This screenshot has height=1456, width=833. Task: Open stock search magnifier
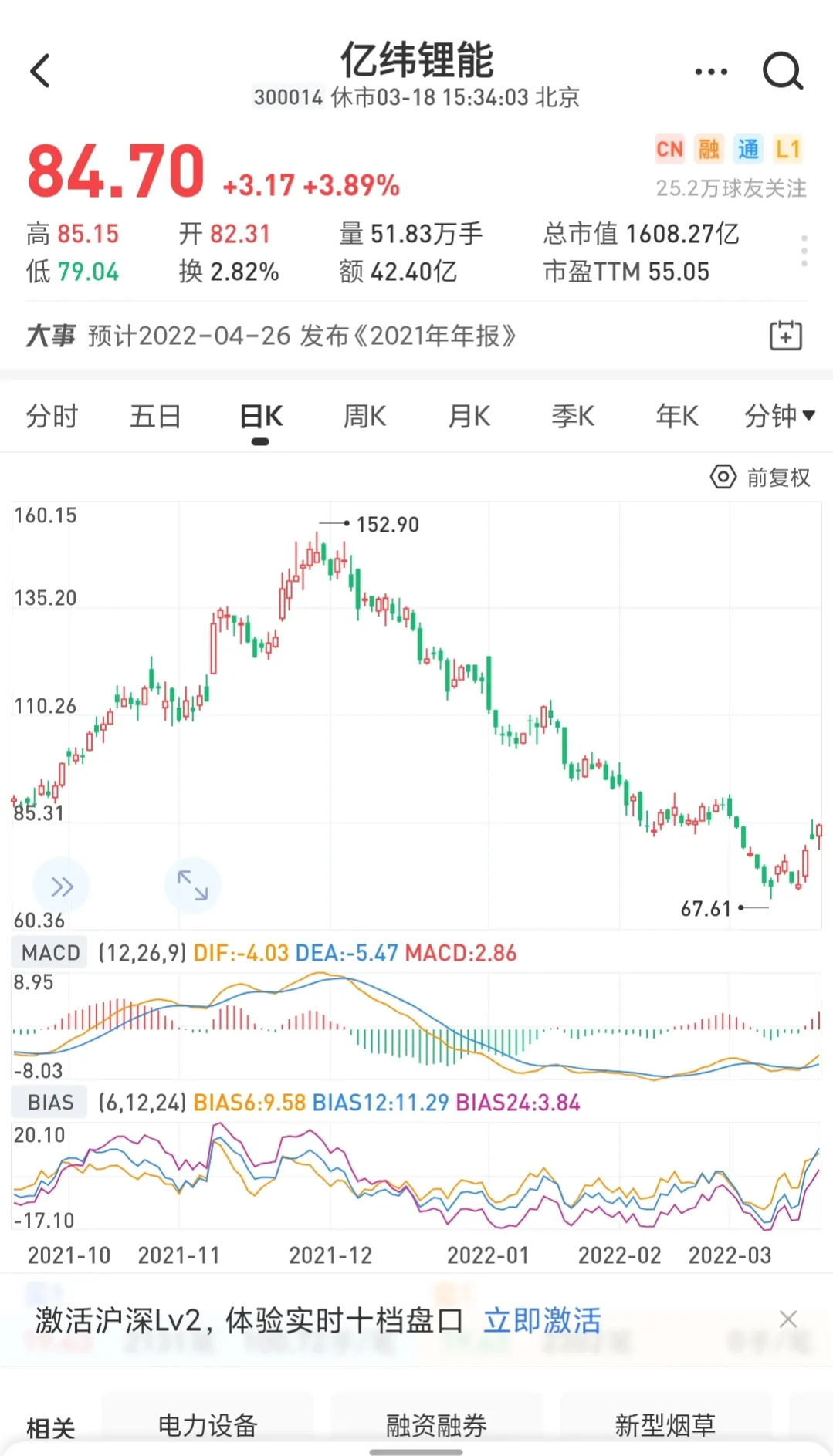[x=783, y=72]
